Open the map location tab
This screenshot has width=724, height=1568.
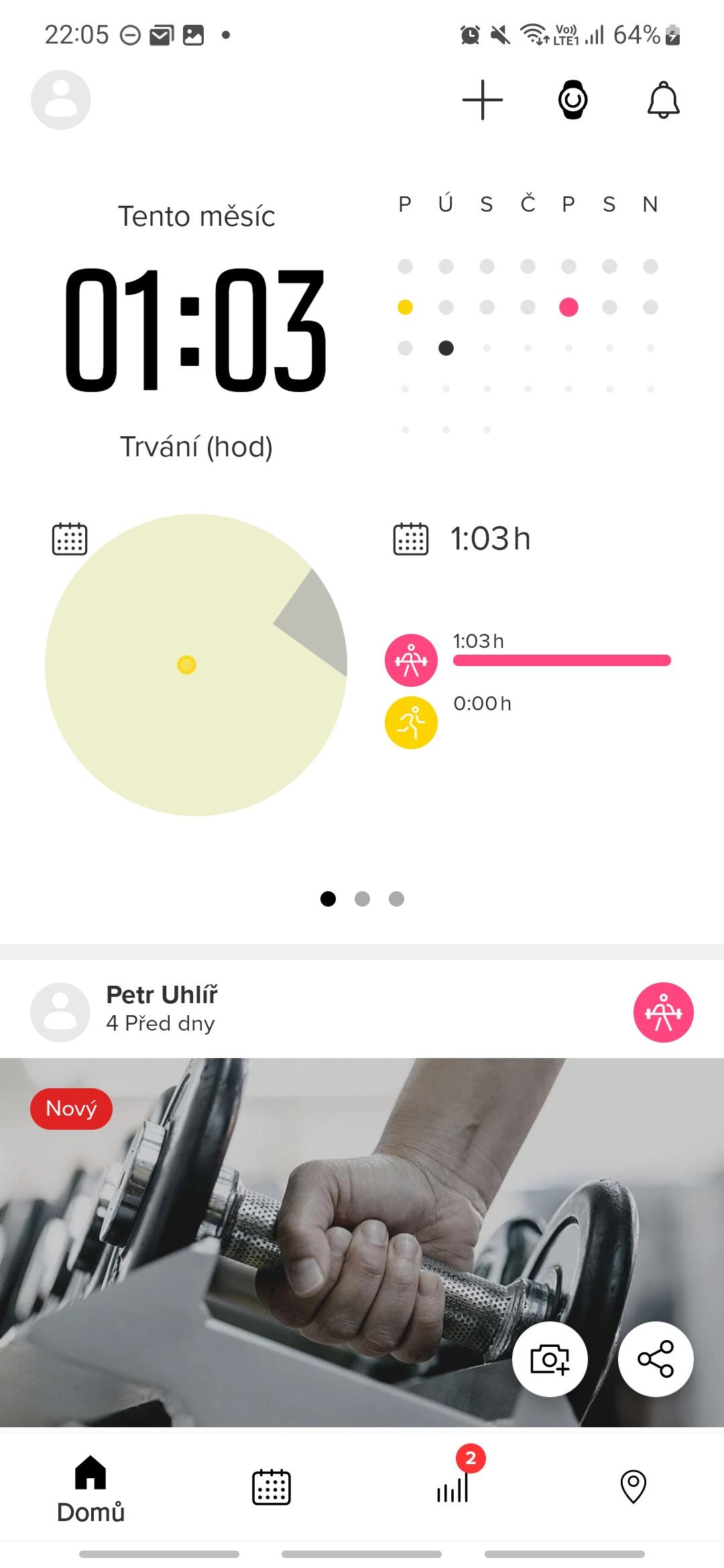[633, 1486]
